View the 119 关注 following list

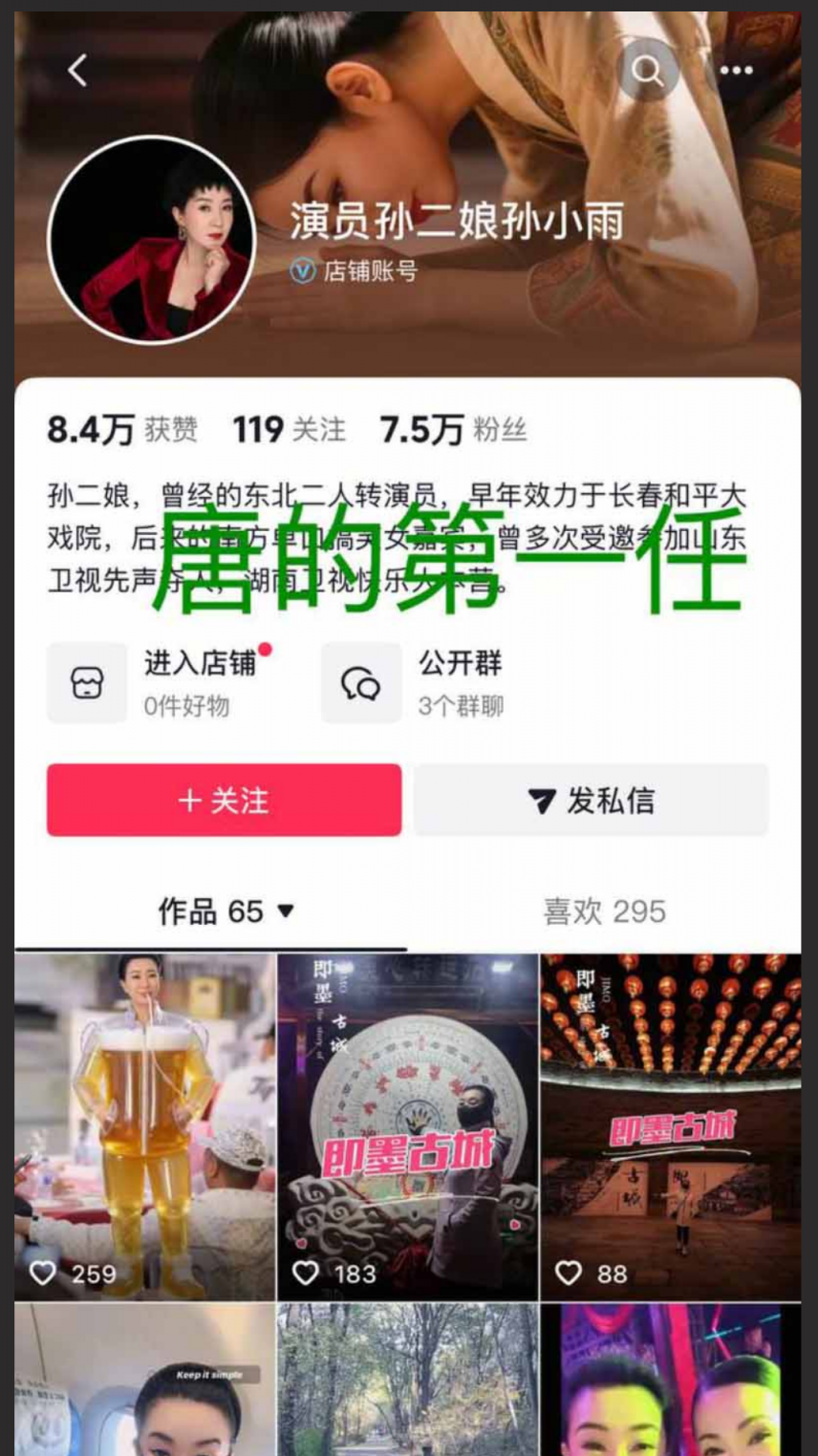click(290, 430)
